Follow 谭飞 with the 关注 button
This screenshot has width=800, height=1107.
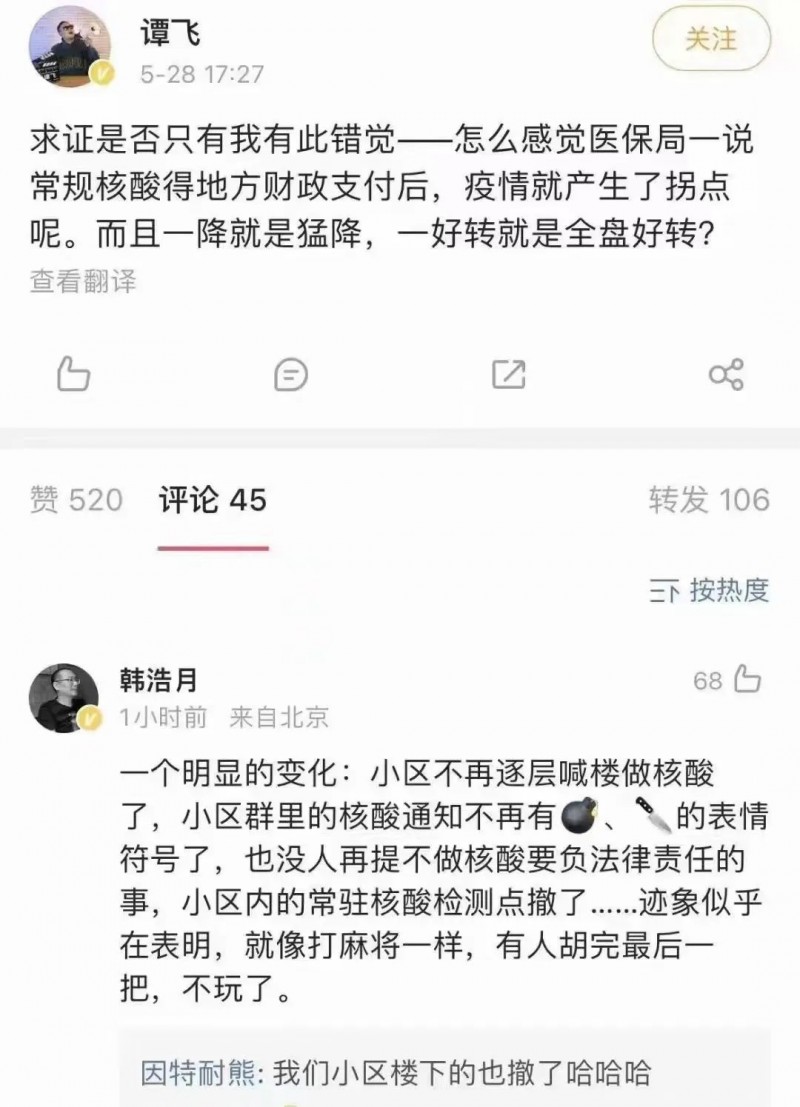point(711,40)
